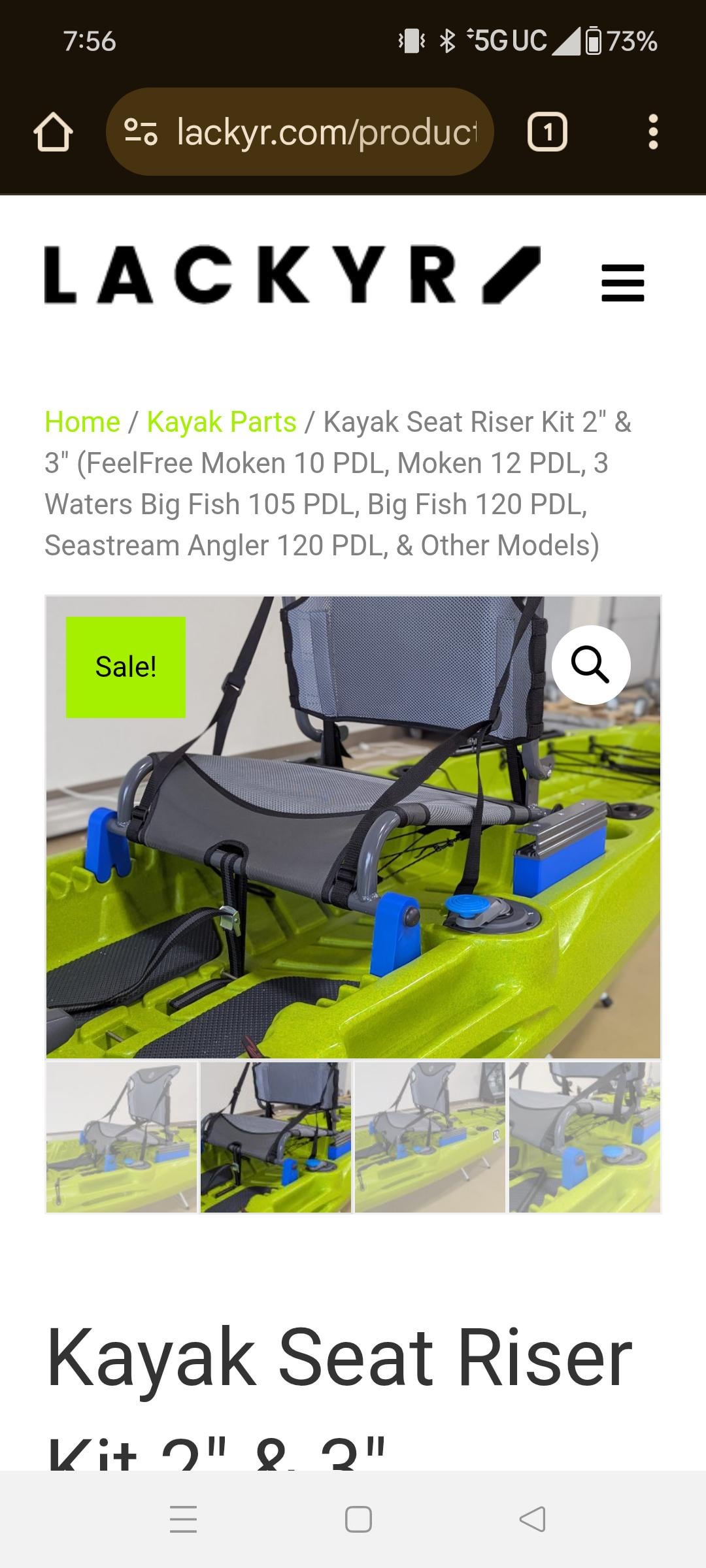Open the Kayak Parts breadcrumb link
706x1568 pixels.
222,422
